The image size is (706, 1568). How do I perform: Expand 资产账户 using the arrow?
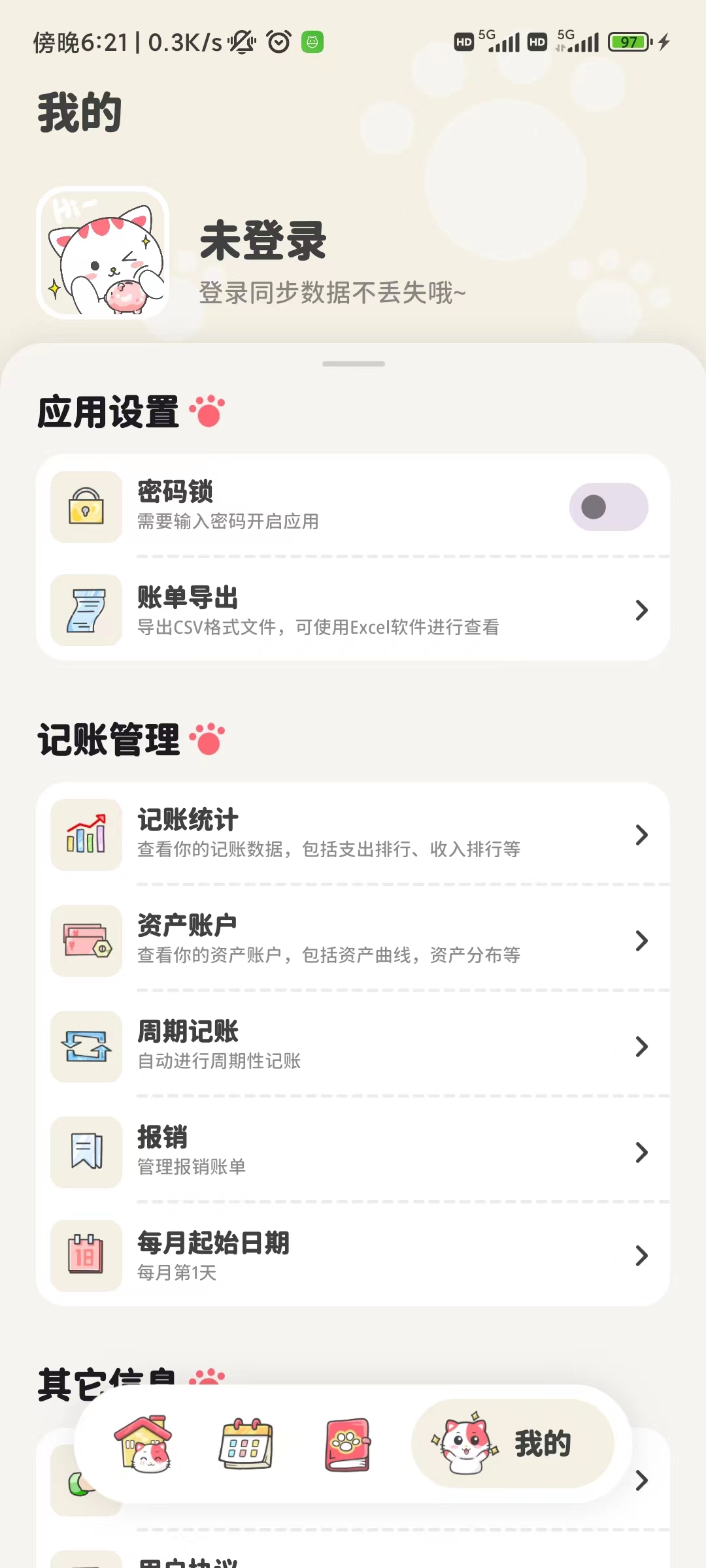tap(641, 941)
